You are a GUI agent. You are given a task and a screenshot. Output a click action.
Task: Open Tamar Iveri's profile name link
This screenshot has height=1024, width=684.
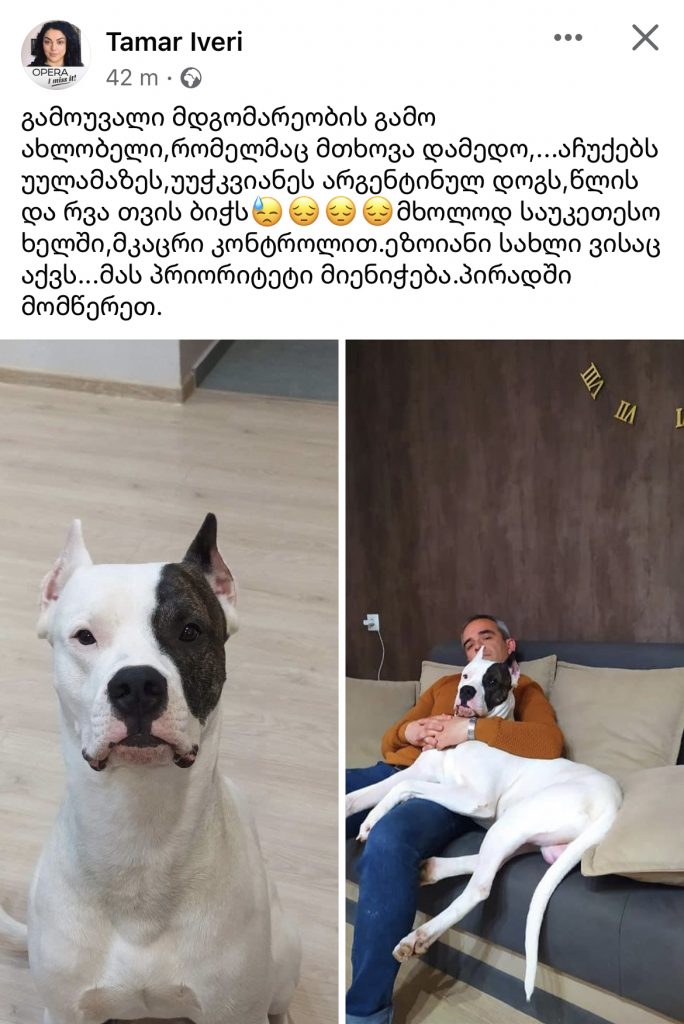point(174,41)
